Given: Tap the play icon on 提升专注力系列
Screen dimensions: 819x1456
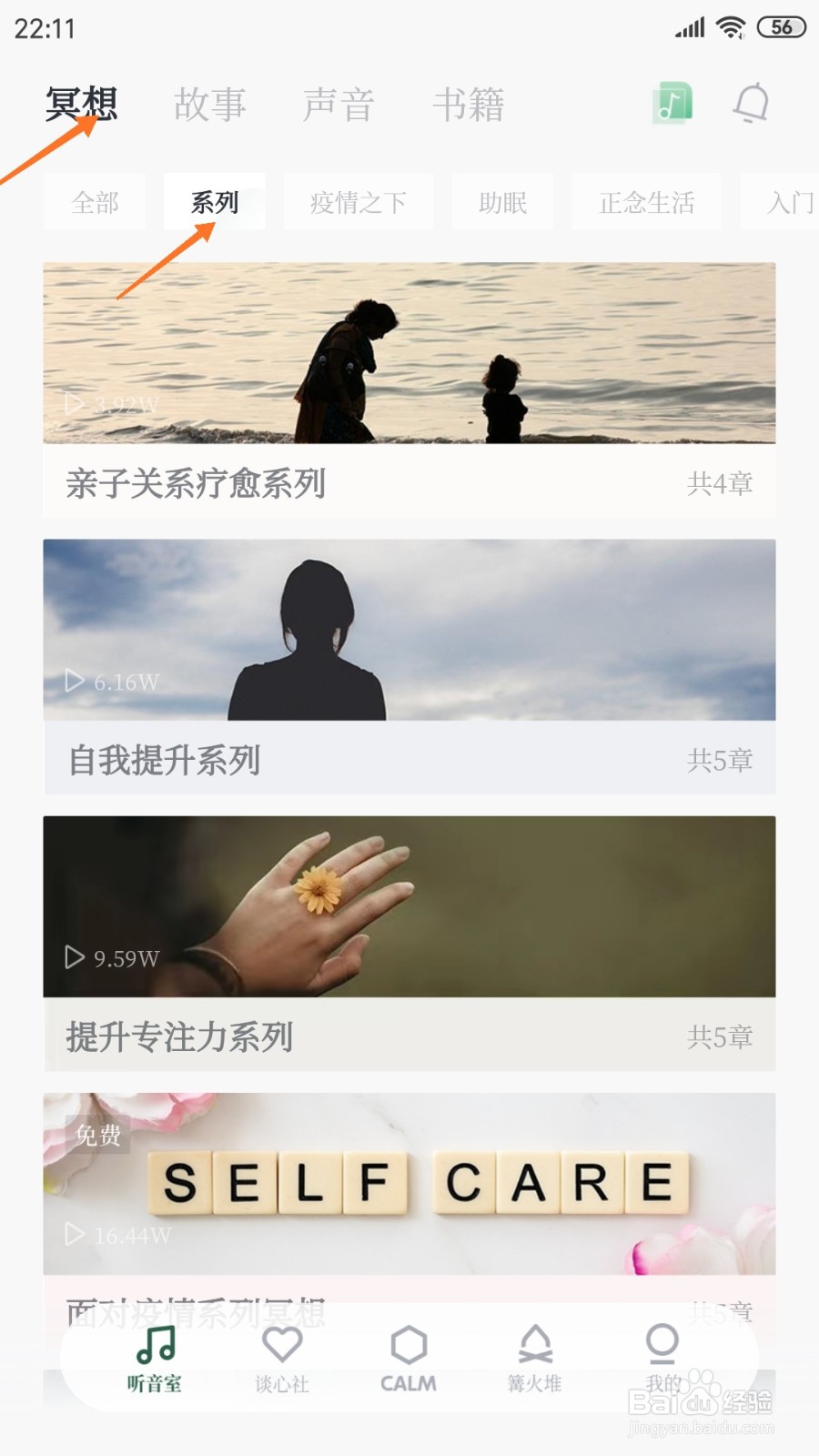Looking at the screenshot, I should [x=75, y=957].
